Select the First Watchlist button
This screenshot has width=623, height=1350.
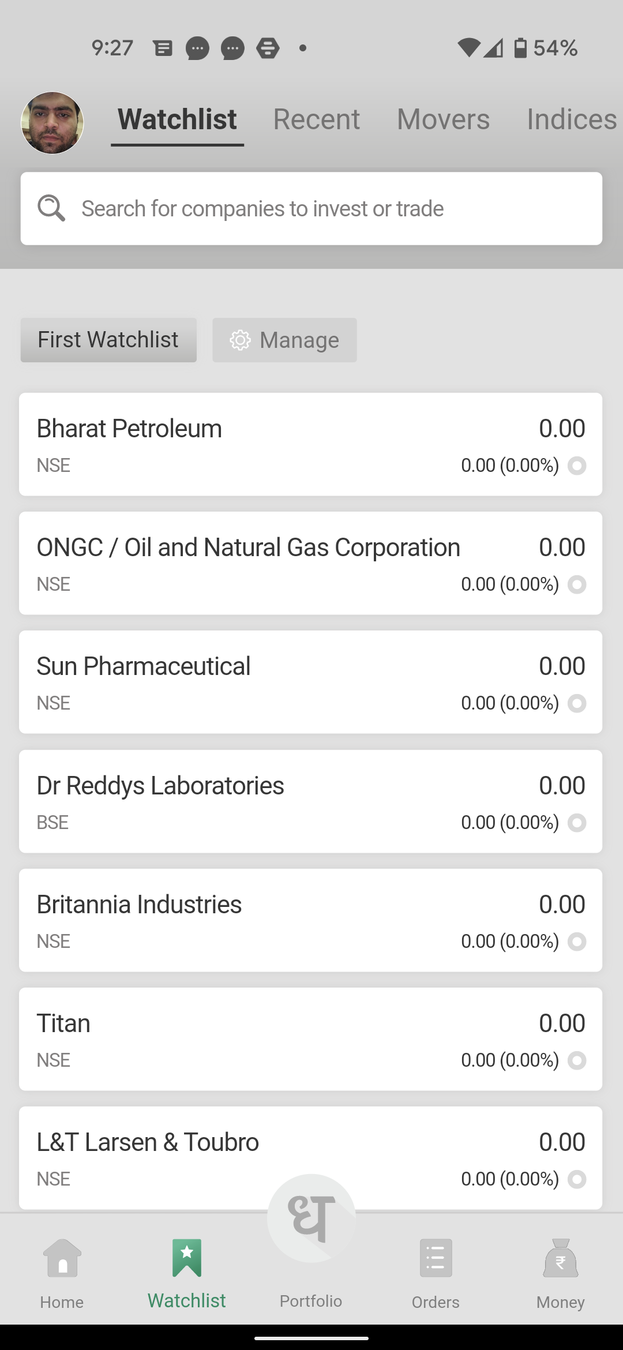tap(108, 340)
